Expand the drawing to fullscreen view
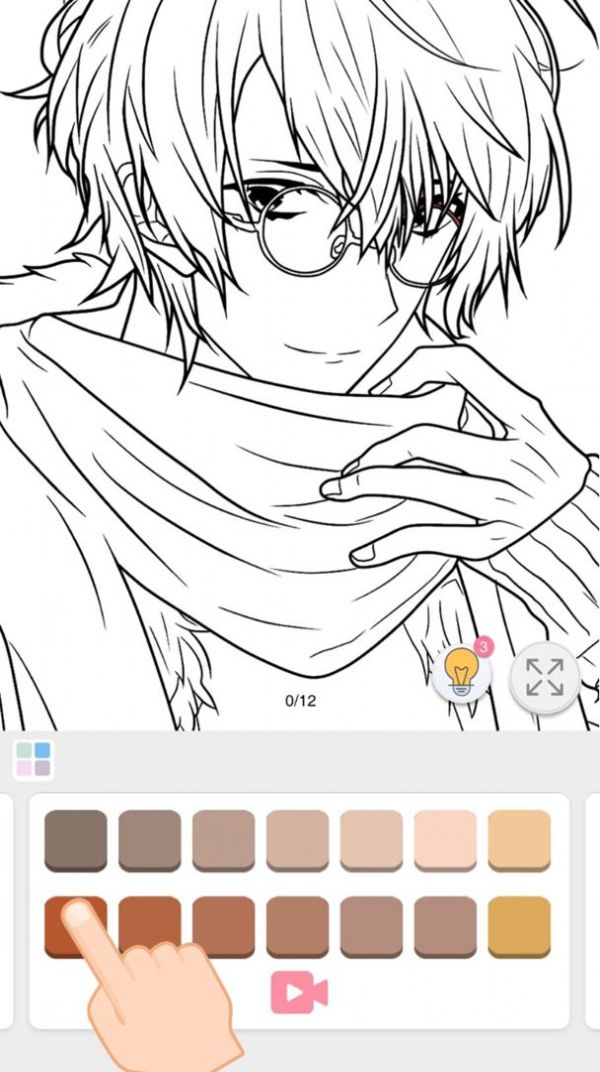 tap(544, 676)
